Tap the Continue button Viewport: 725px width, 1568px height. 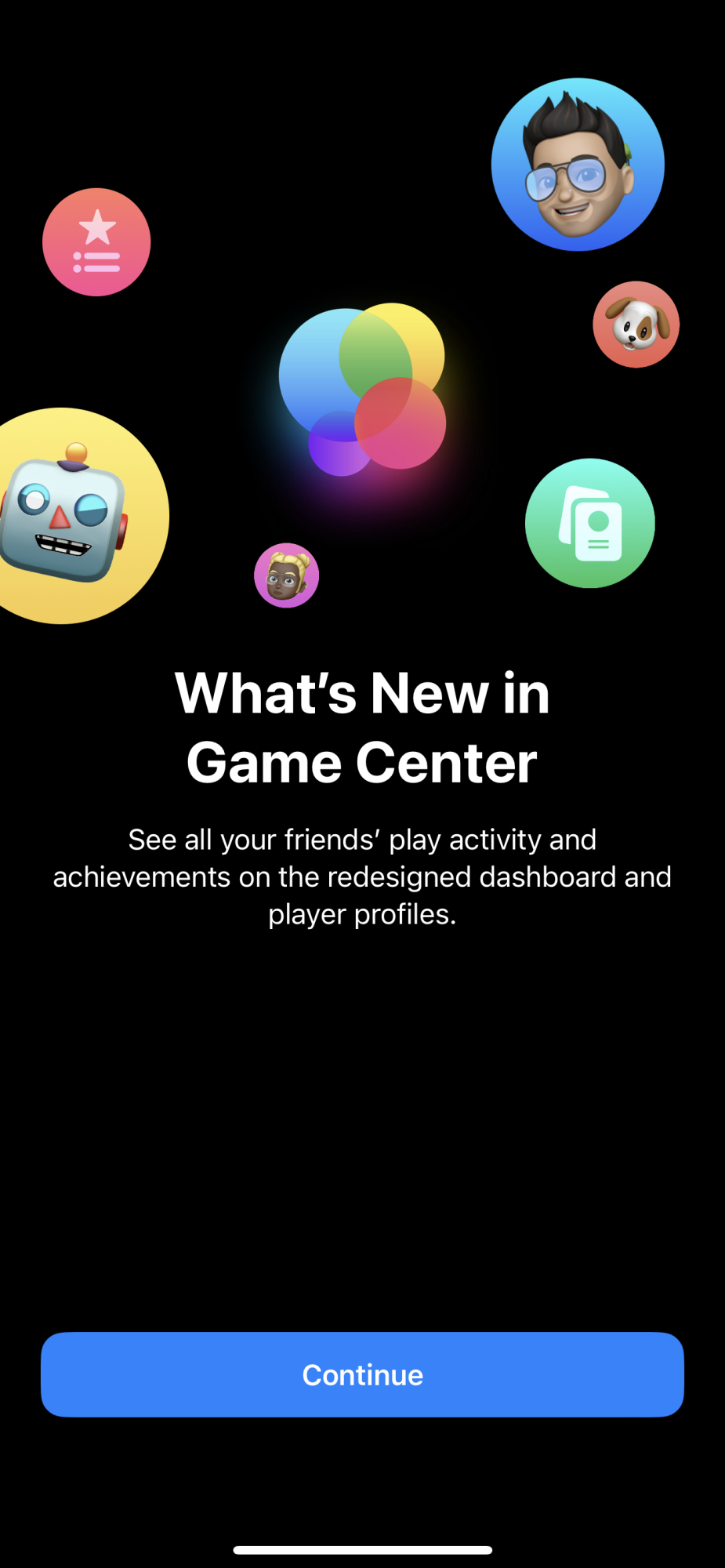tap(362, 1374)
